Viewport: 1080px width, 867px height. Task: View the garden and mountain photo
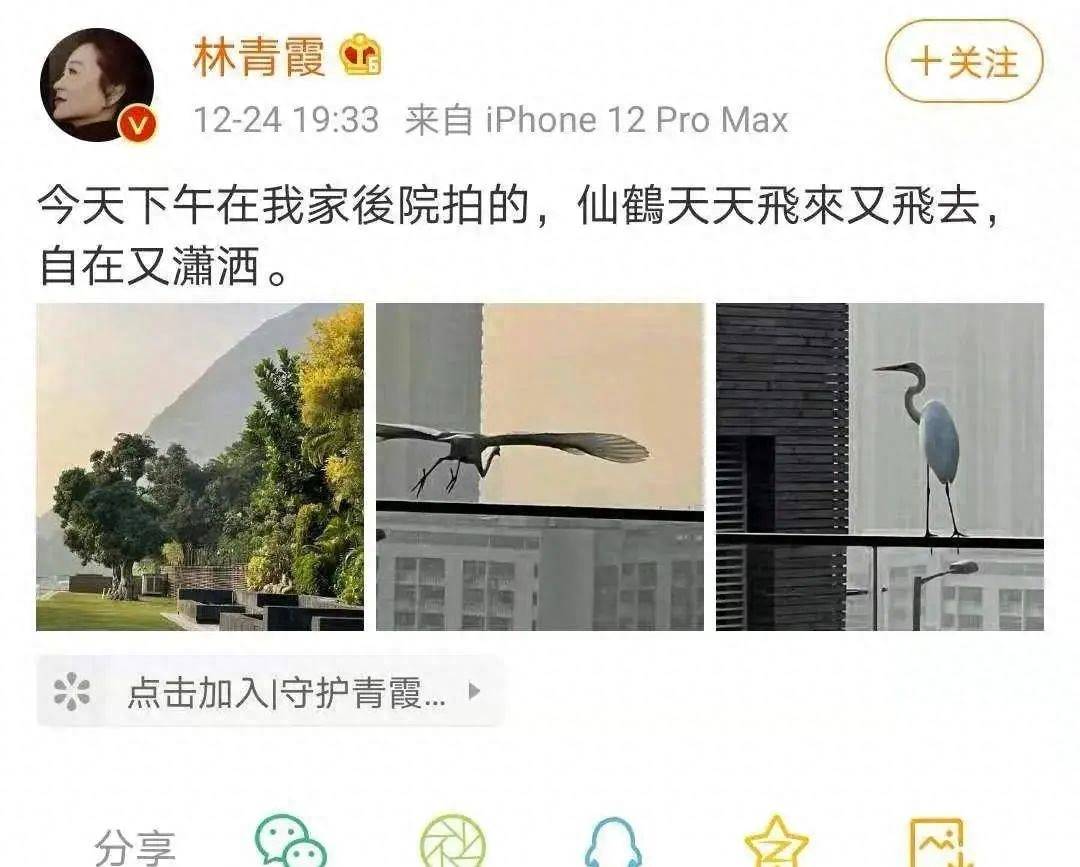(x=200, y=467)
